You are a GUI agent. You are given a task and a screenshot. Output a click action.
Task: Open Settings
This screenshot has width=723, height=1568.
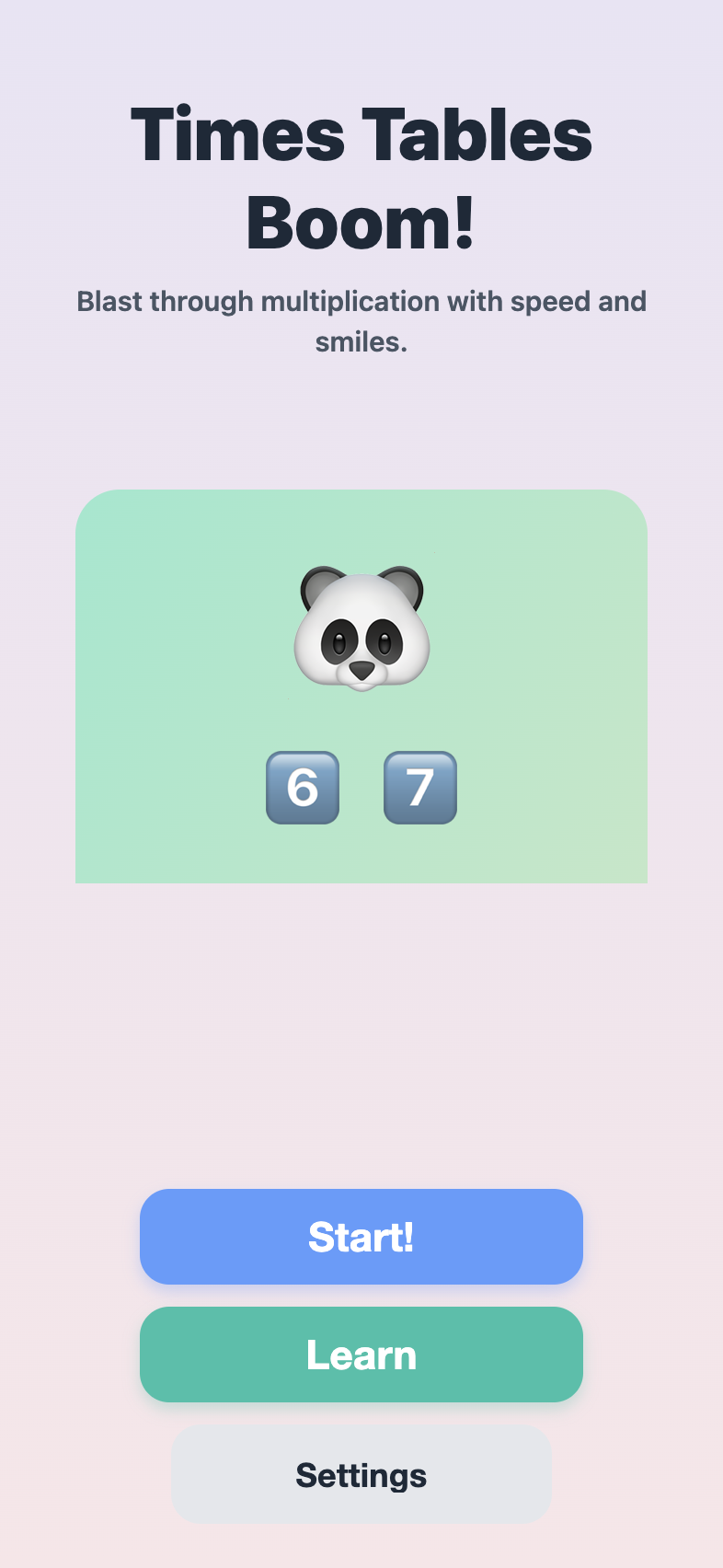[361, 1475]
